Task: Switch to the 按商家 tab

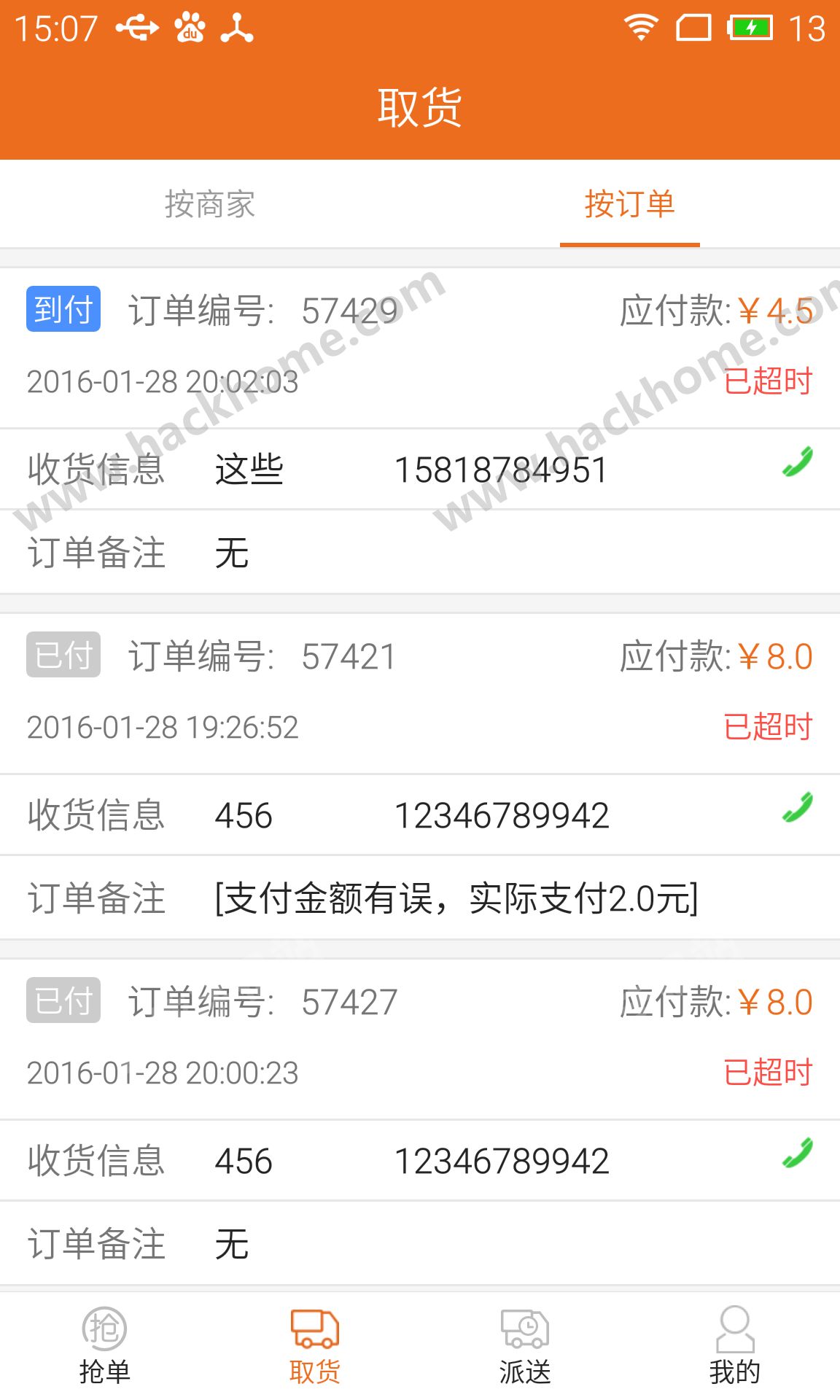Action: 210,204
